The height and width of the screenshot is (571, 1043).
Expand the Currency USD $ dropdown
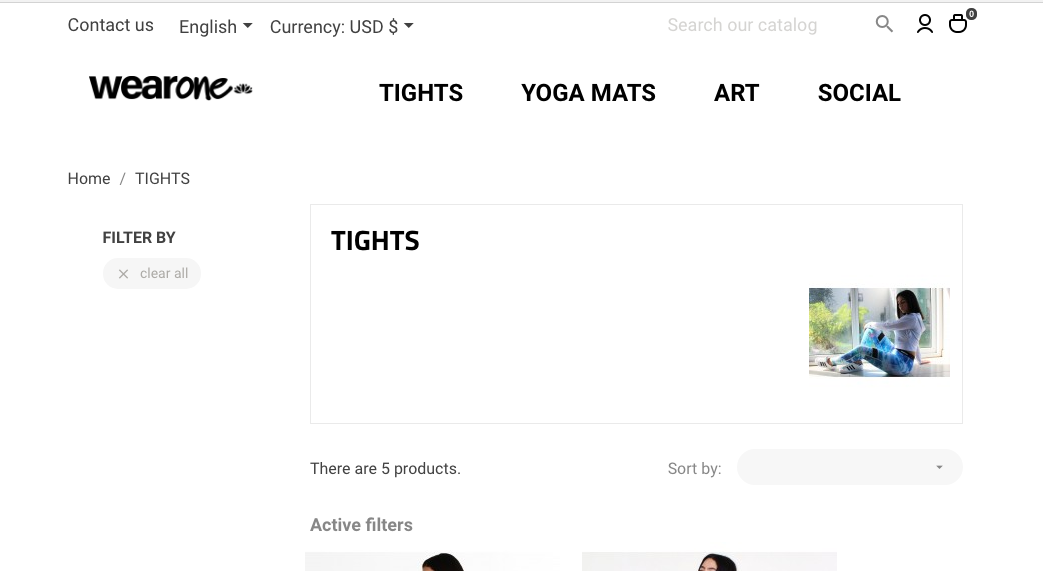[341, 27]
